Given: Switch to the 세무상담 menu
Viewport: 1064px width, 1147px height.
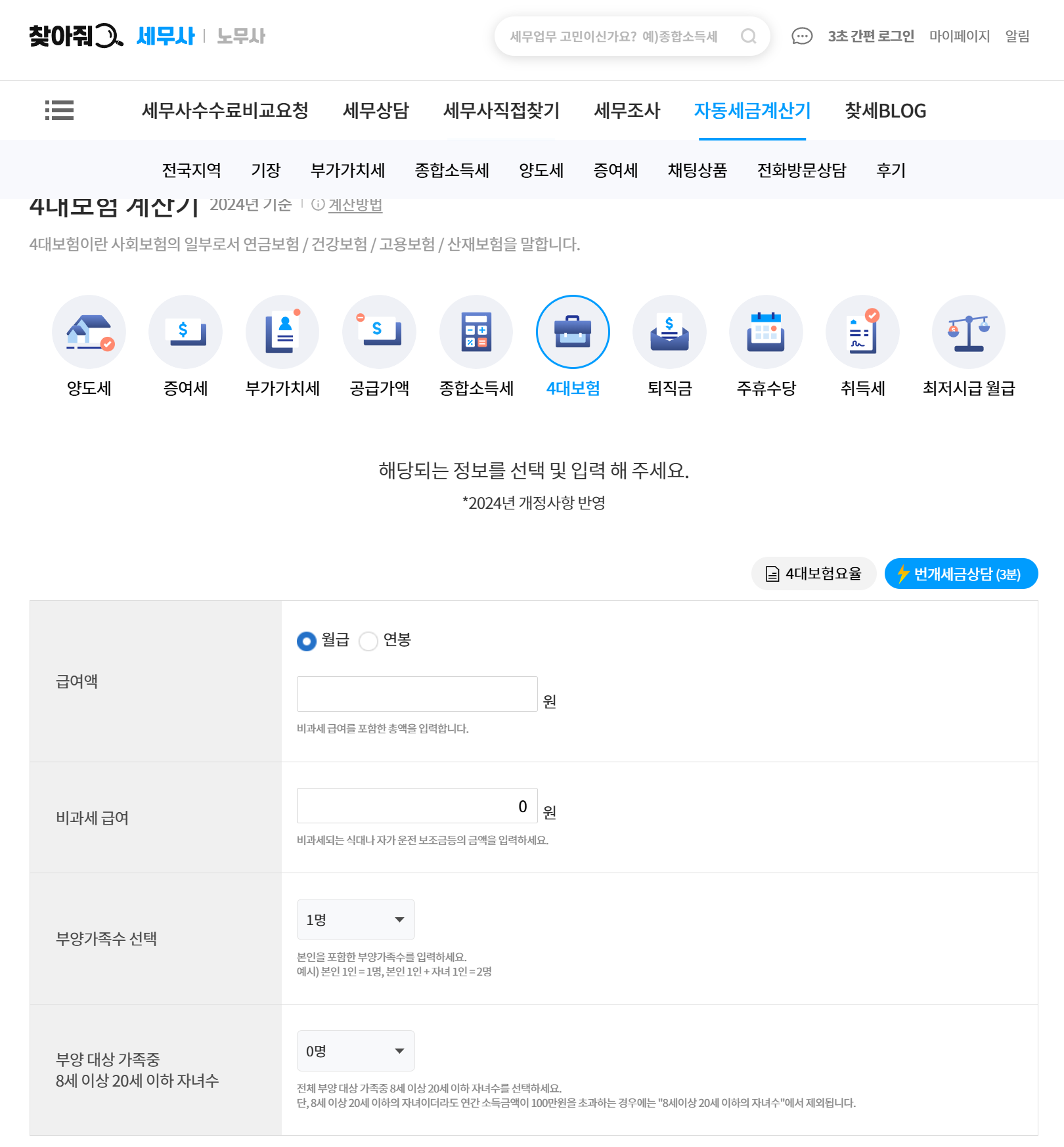Looking at the screenshot, I should tap(375, 110).
